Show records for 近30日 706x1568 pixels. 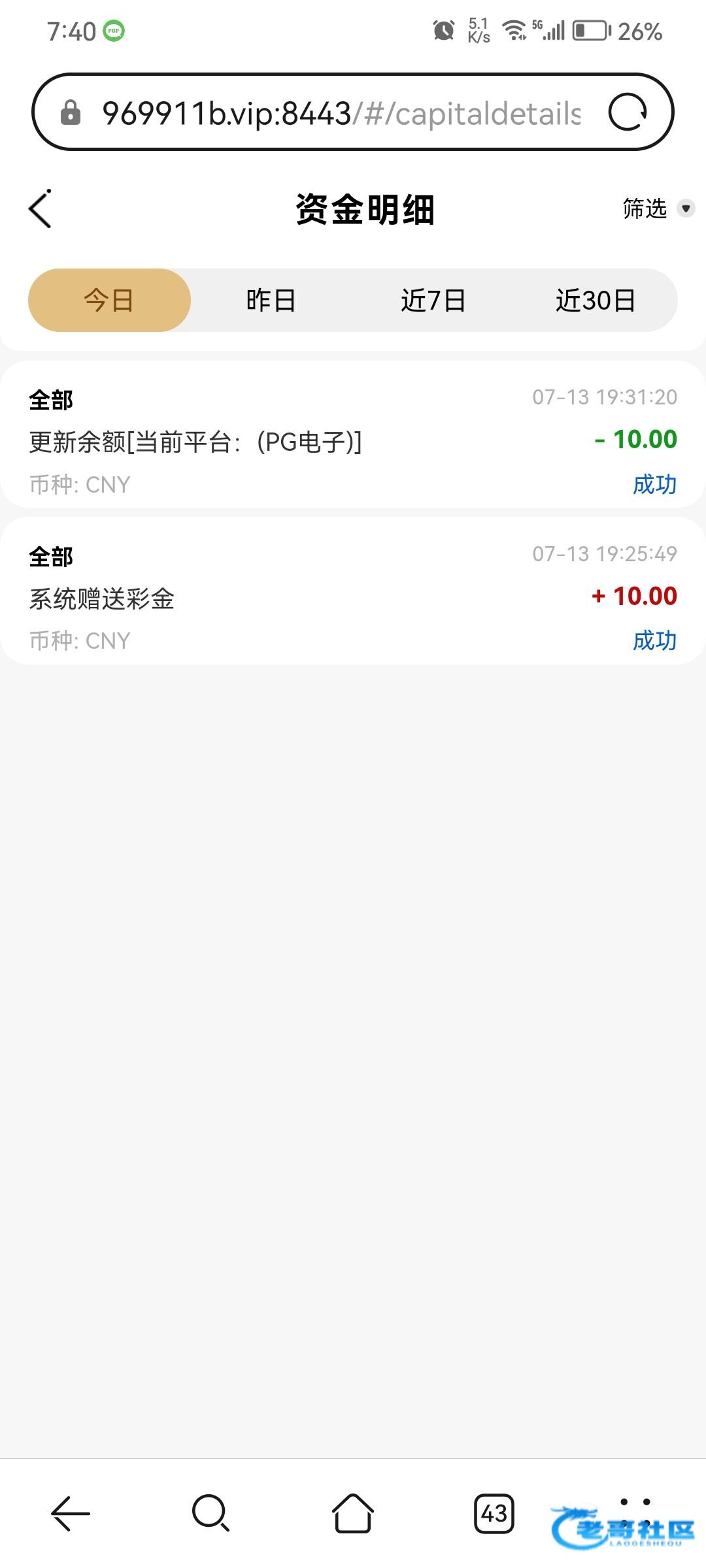pos(595,301)
